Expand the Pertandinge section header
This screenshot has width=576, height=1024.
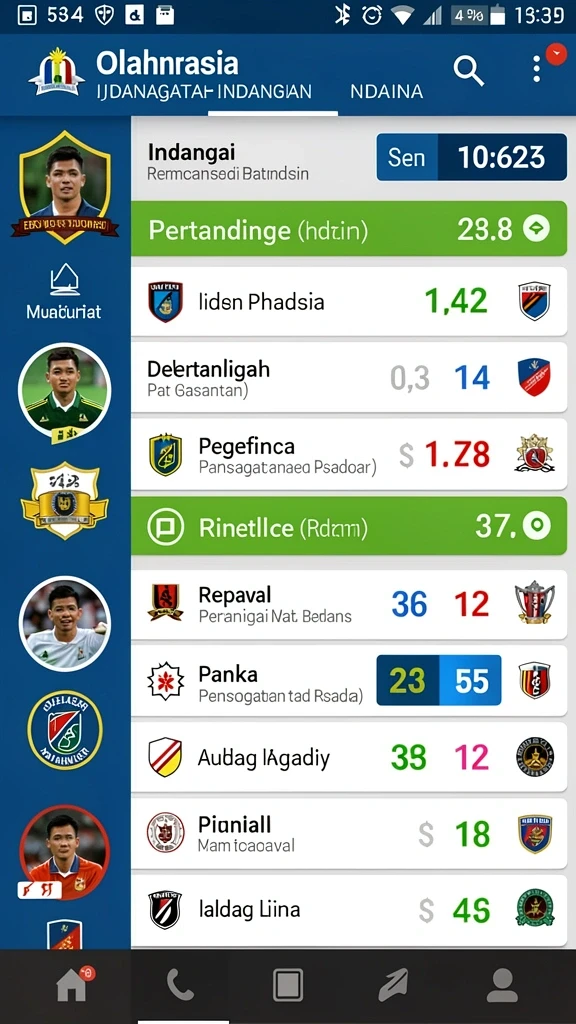349,229
